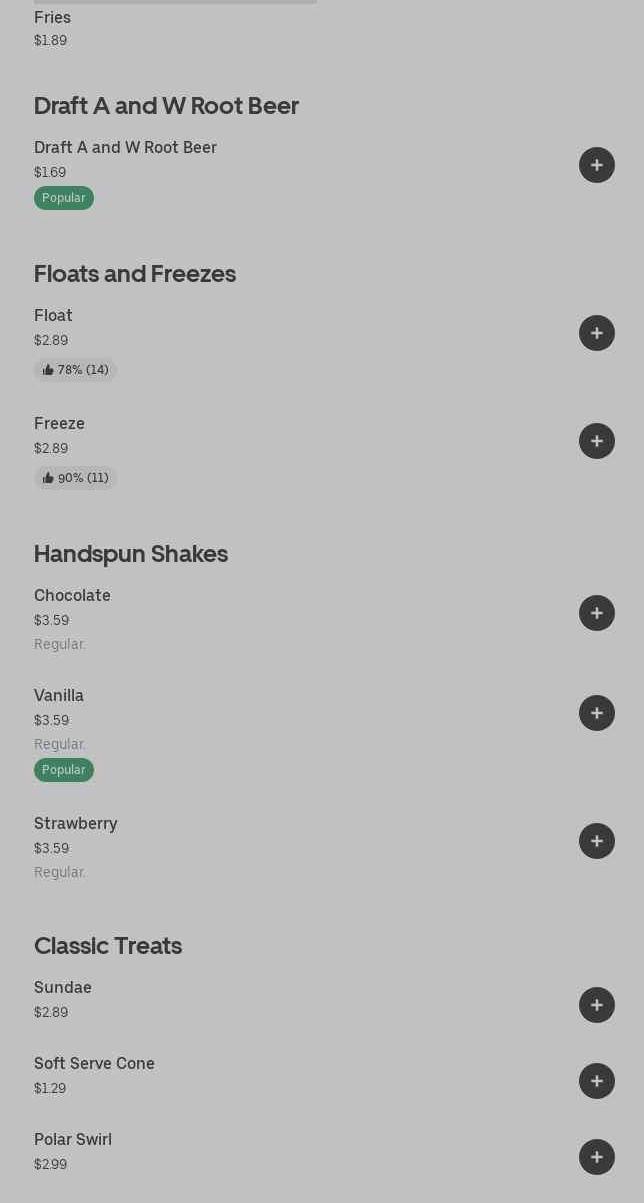Add a Chocolate shake to the cart
Image resolution: width=644 pixels, height=1203 pixels.
point(597,613)
